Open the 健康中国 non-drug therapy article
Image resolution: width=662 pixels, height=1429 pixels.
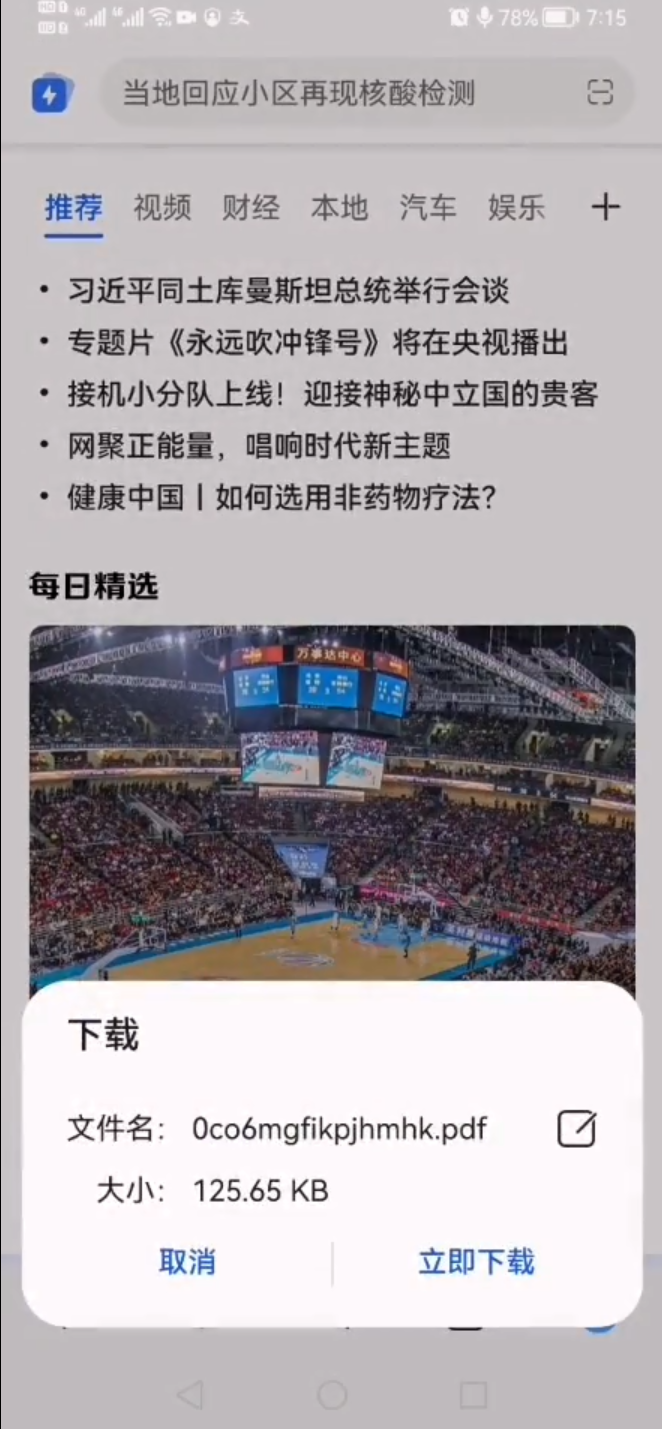click(281, 497)
